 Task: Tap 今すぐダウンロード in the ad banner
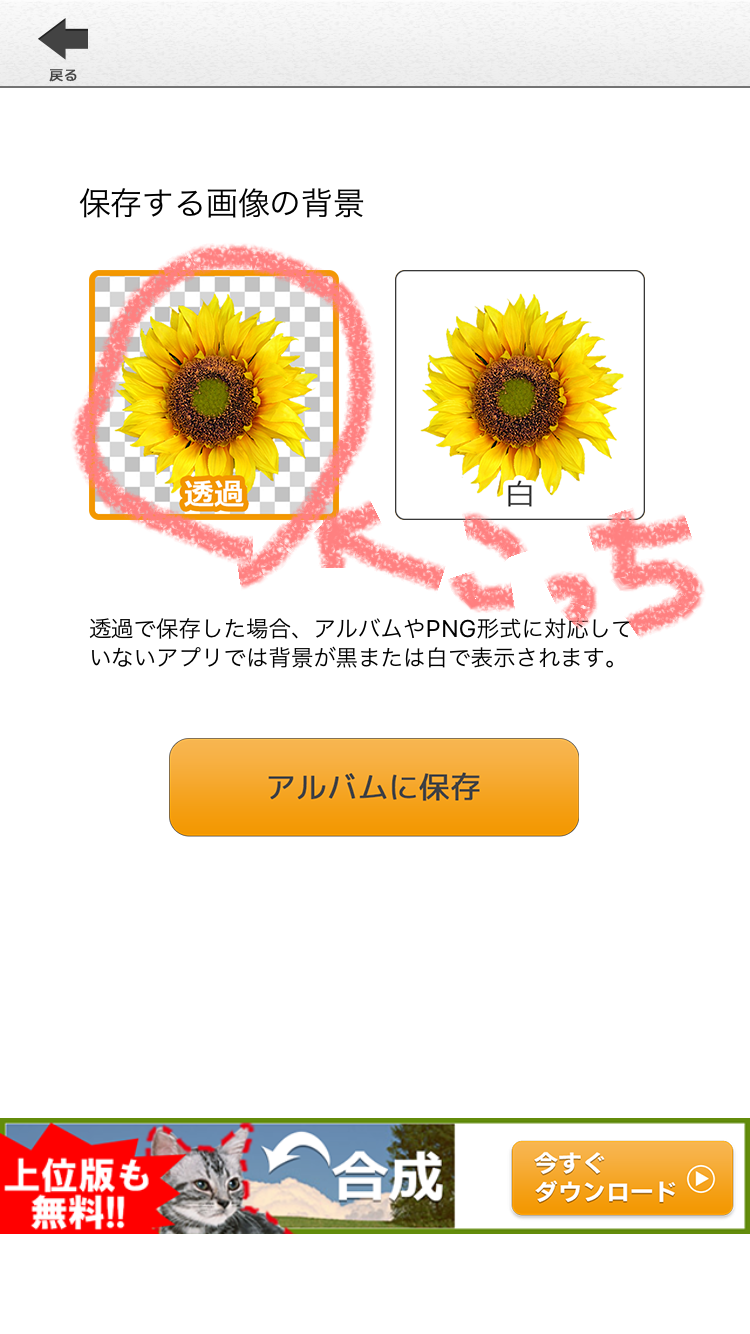(x=622, y=1178)
